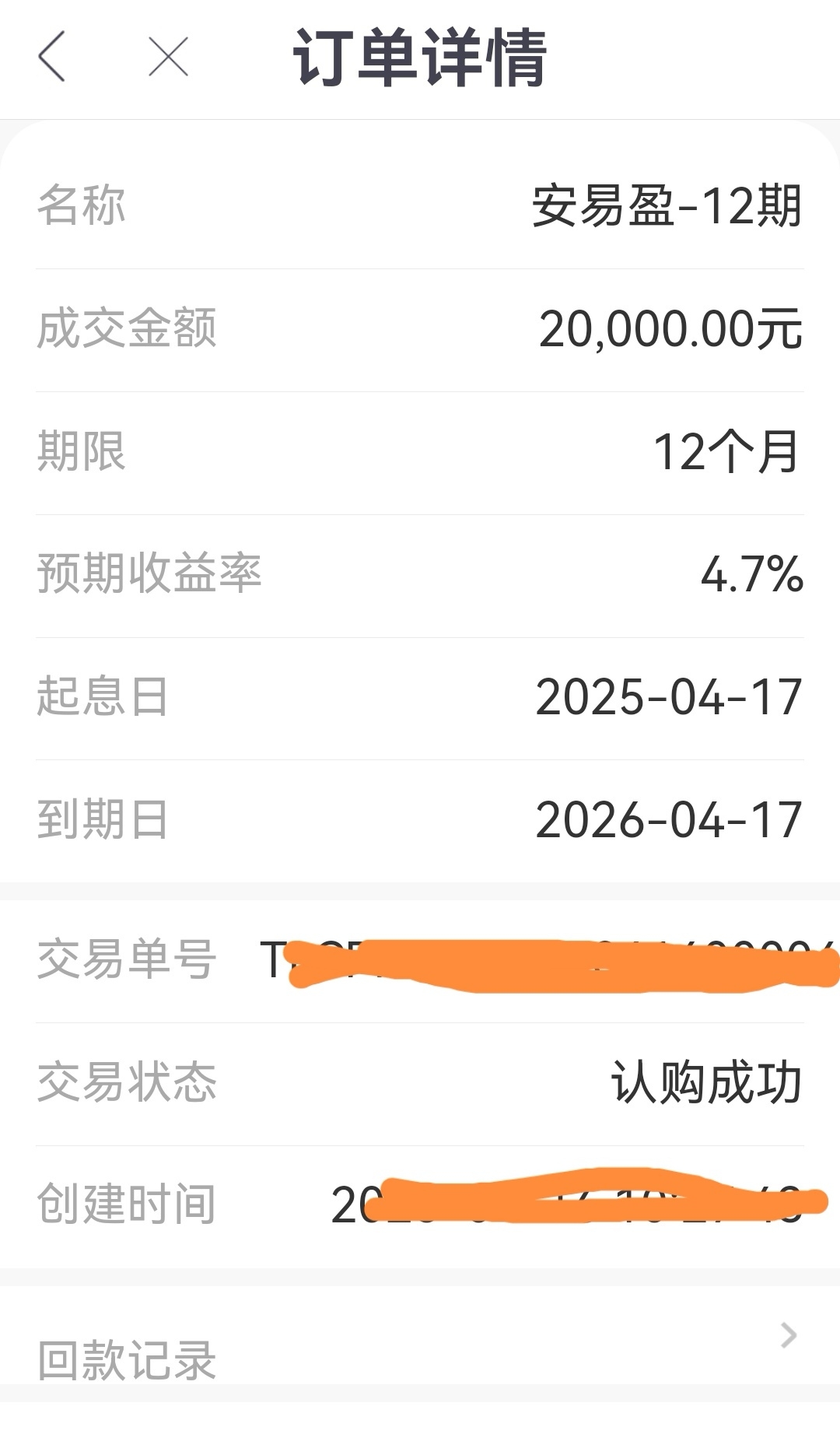Go back using the back arrow
The width and height of the screenshot is (840, 1434).
(x=51, y=57)
